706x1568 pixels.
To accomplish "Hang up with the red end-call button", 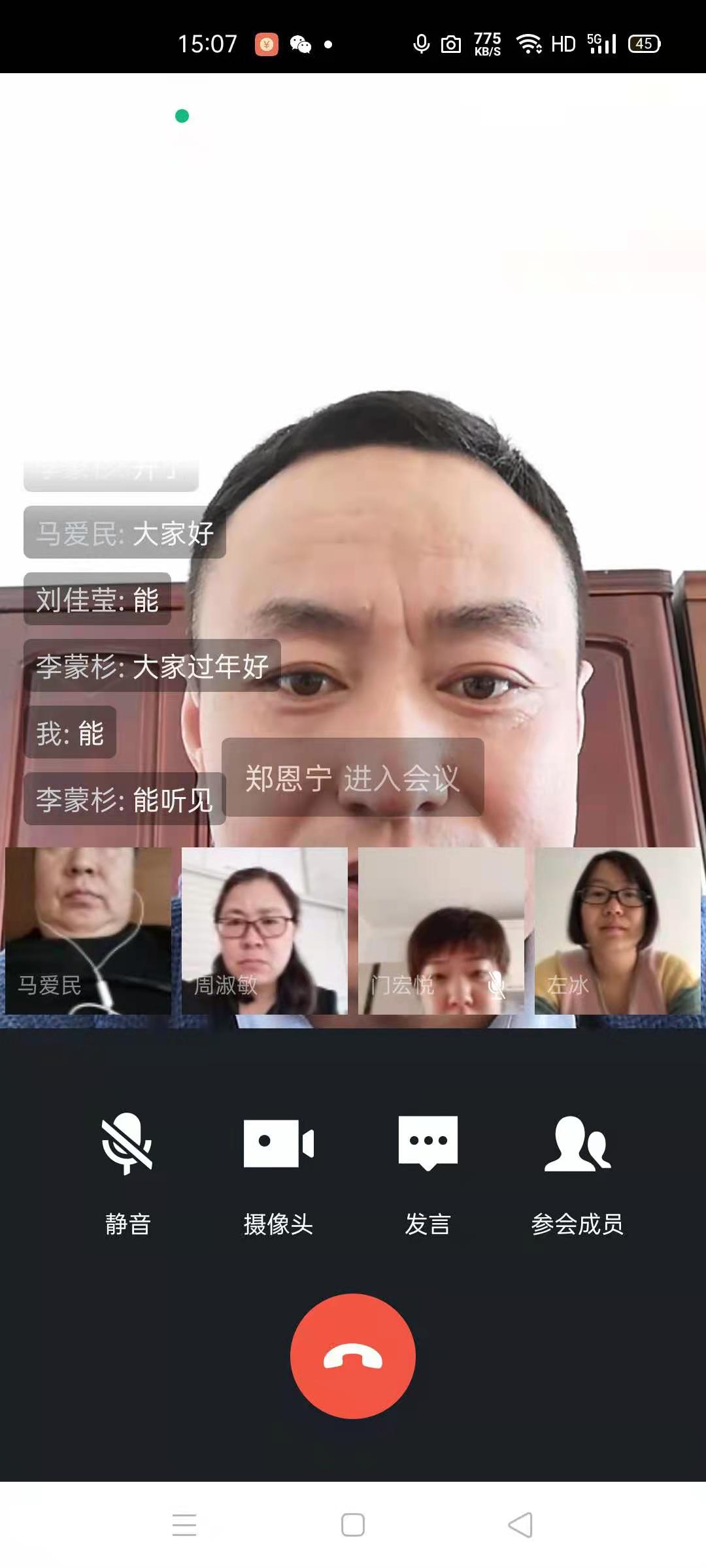I will tap(353, 1356).
